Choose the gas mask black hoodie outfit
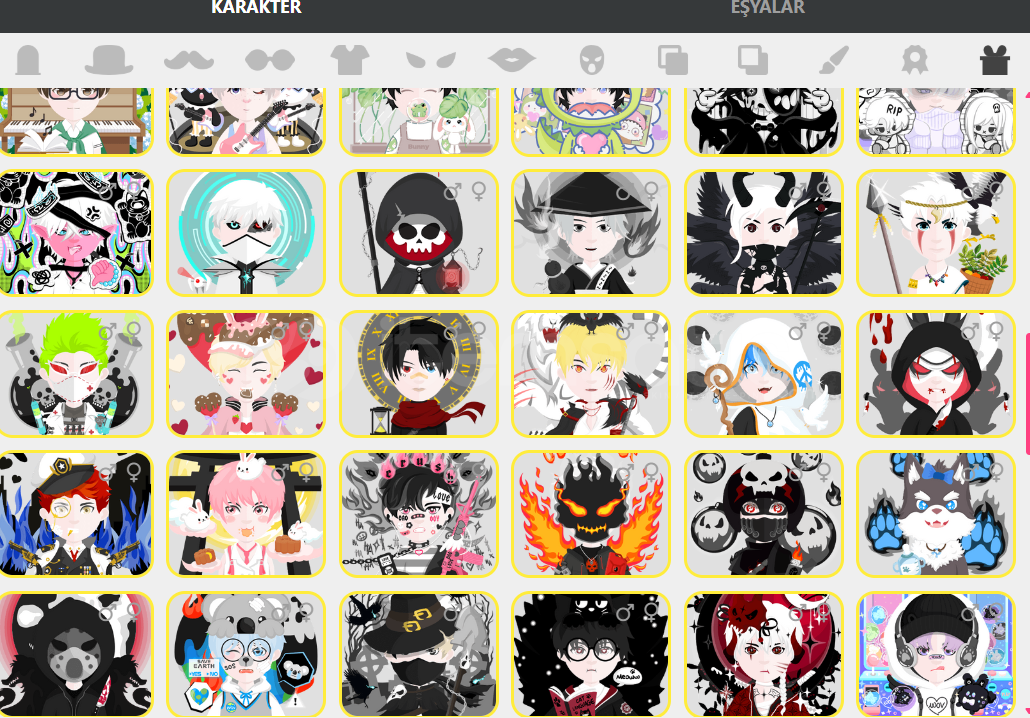 [x=75, y=655]
